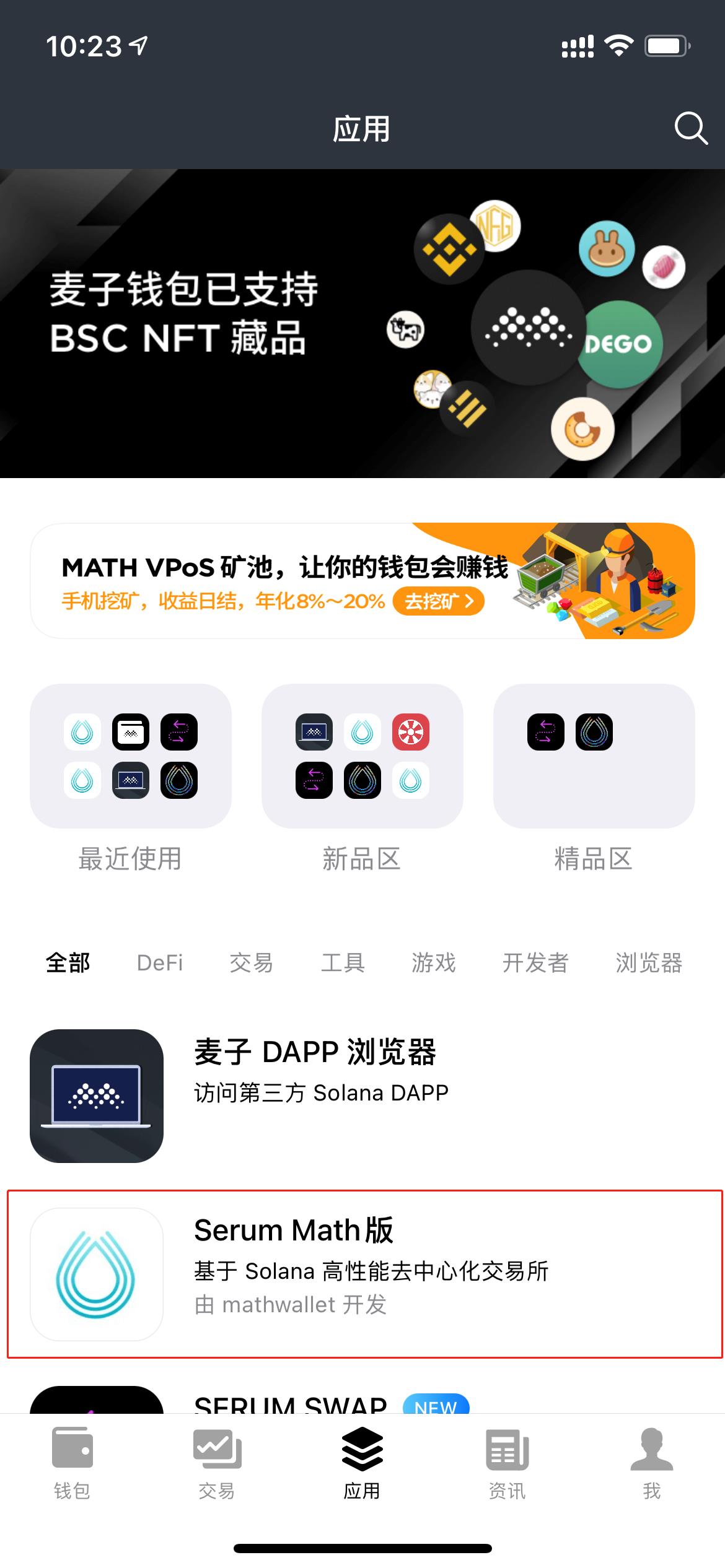
Task: Tap the 去挖矿 mining button
Action: tap(438, 601)
